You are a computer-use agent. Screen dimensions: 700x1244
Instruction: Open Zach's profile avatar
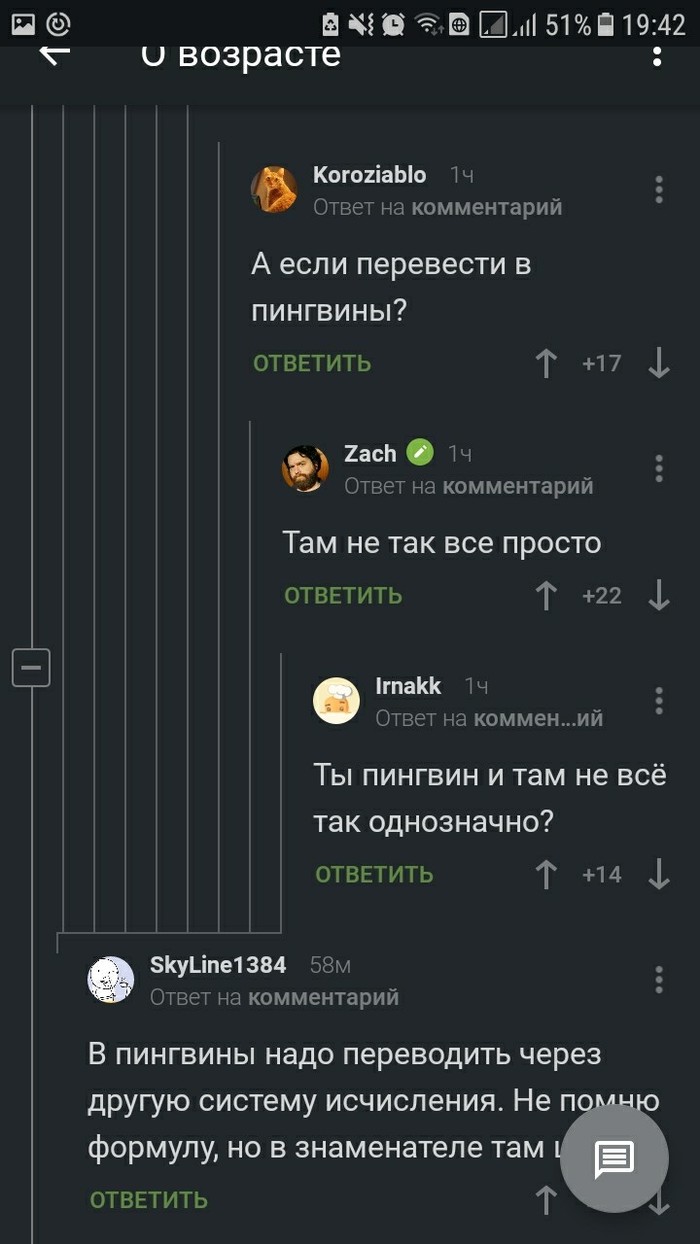coord(305,468)
